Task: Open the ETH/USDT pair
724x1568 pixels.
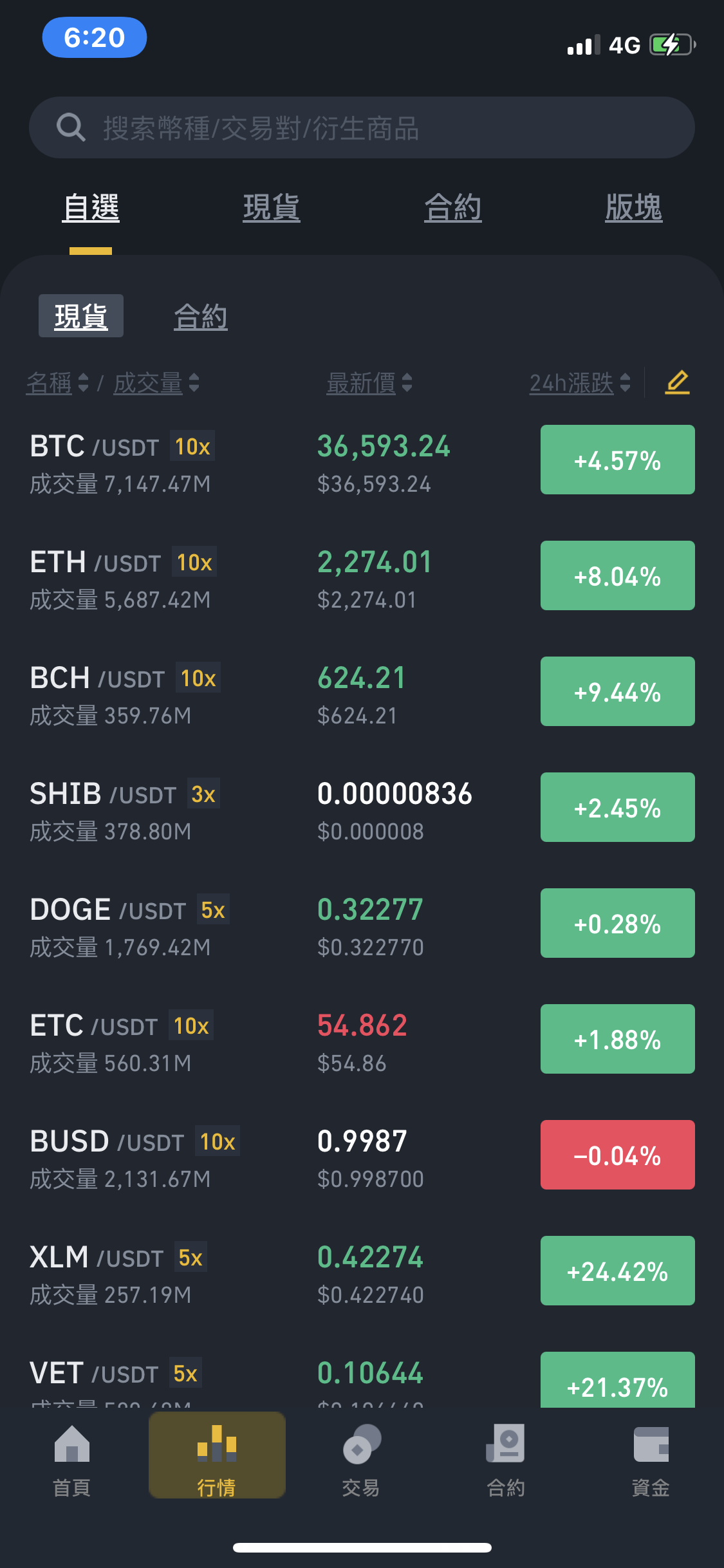Action: pyautogui.click(x=362, y=579)
